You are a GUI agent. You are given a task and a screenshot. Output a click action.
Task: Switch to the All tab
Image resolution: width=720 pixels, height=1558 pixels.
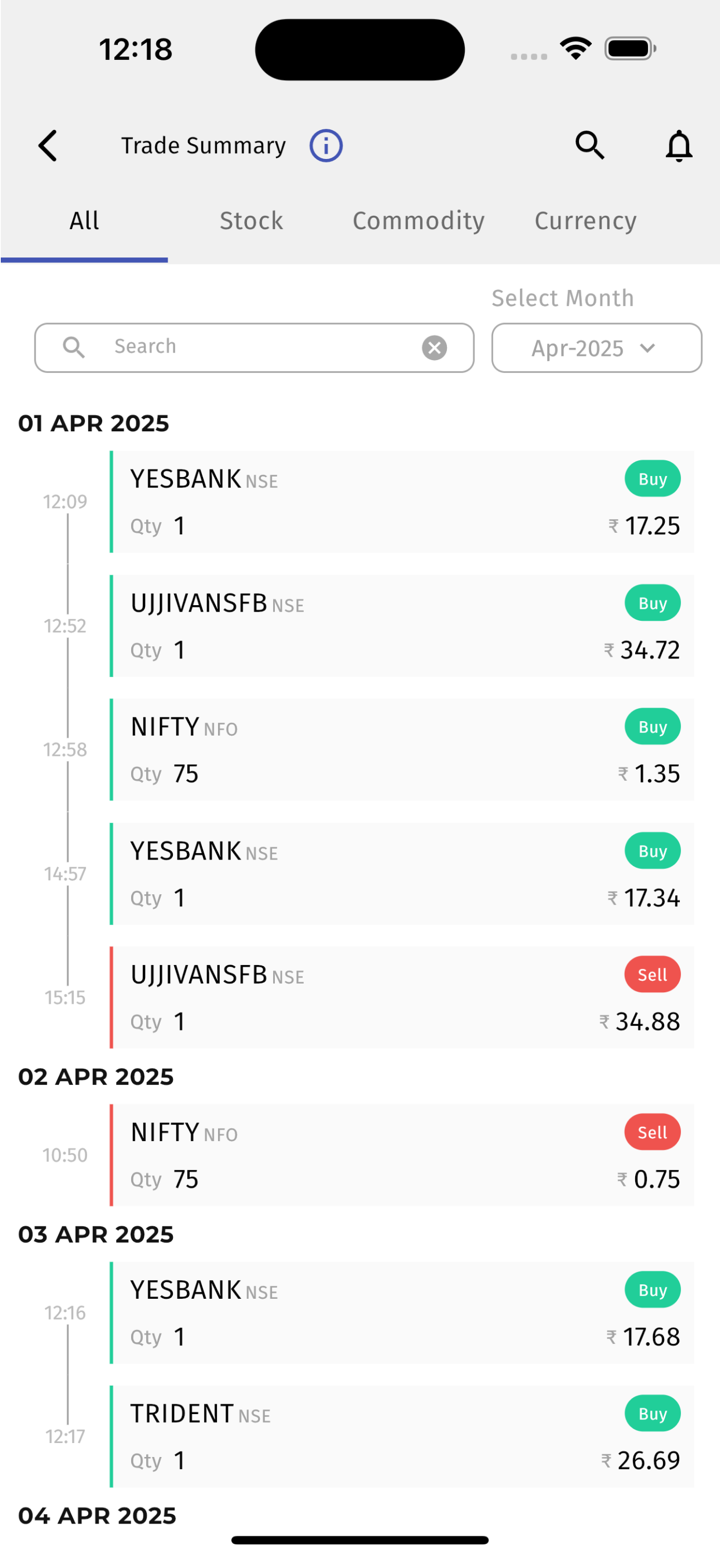tap(84, 221)
